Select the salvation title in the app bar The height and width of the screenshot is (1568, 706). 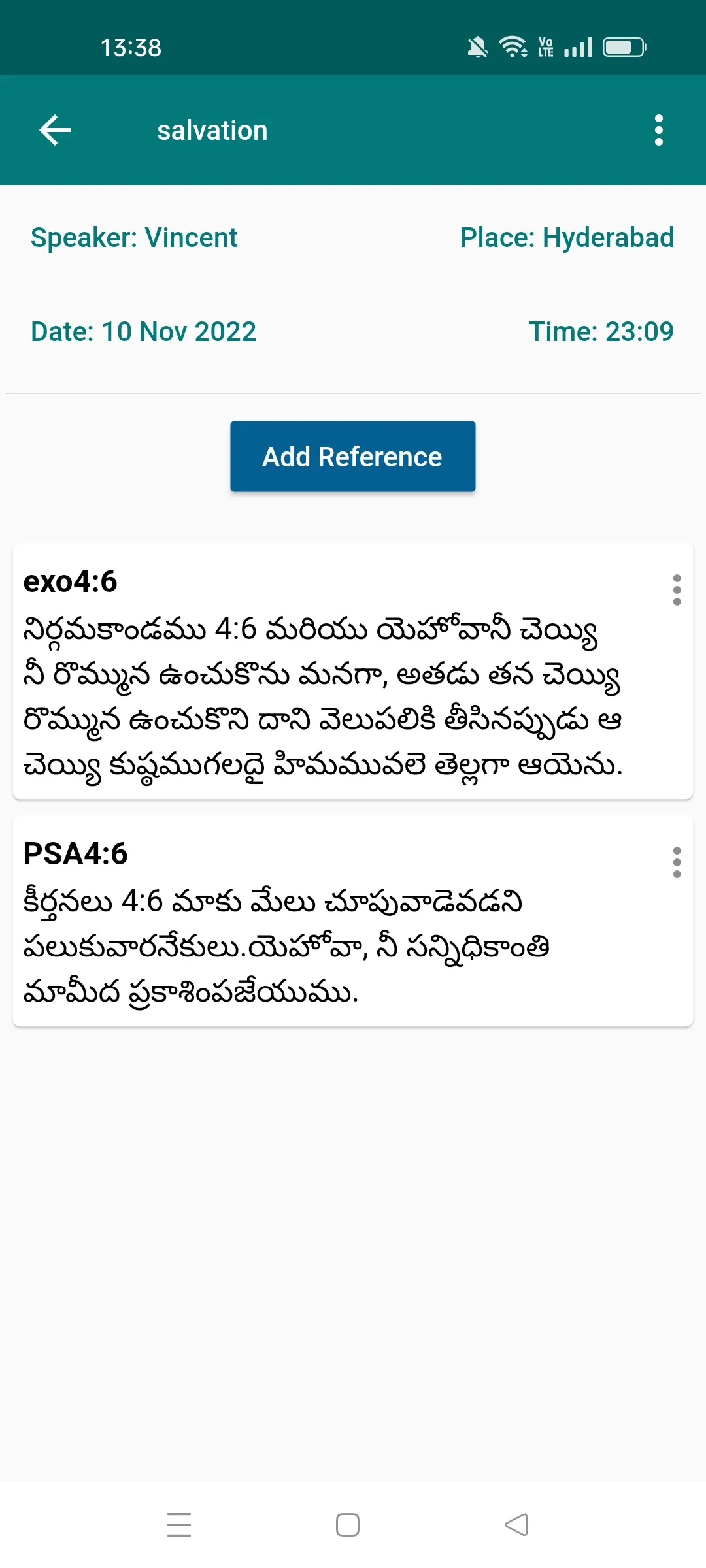point(212,130)
